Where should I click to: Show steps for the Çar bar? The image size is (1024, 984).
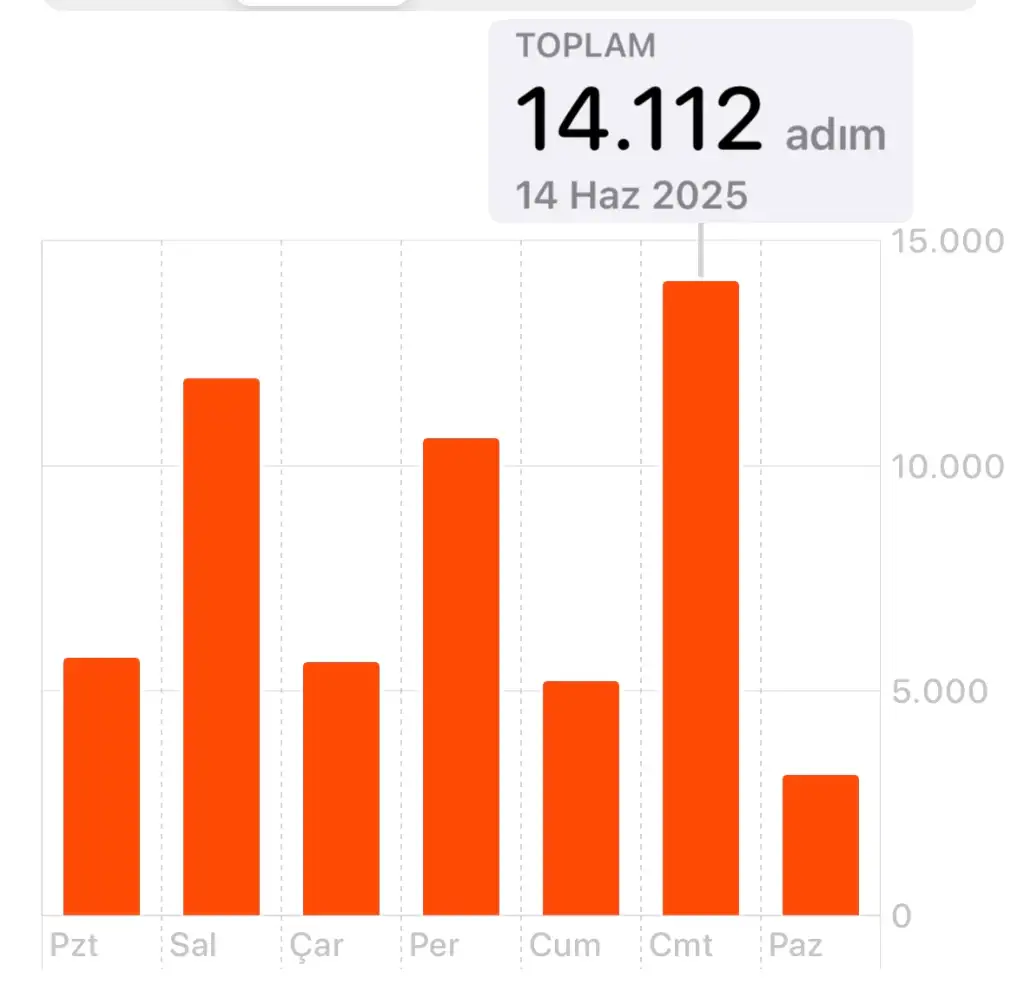pos(341,788)
